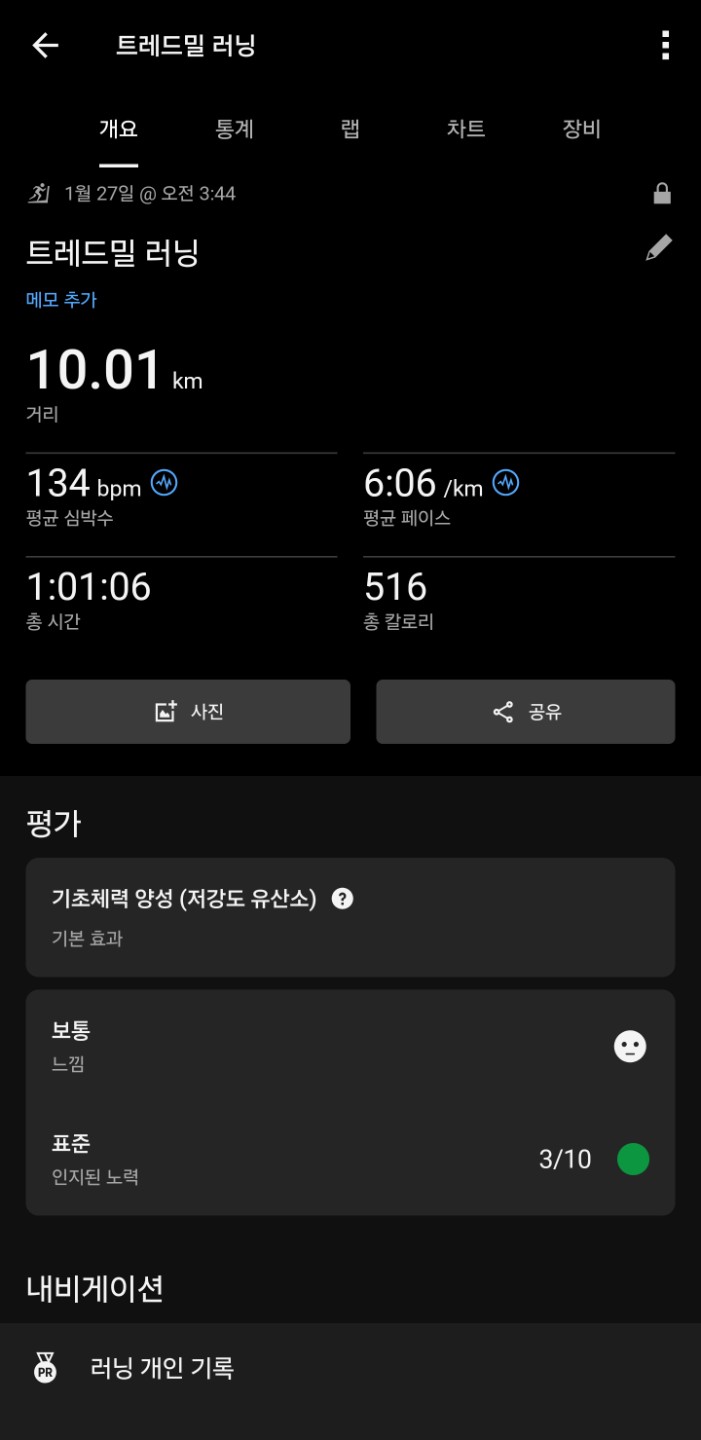Edit the activity name with the pencil

point(659,249)
